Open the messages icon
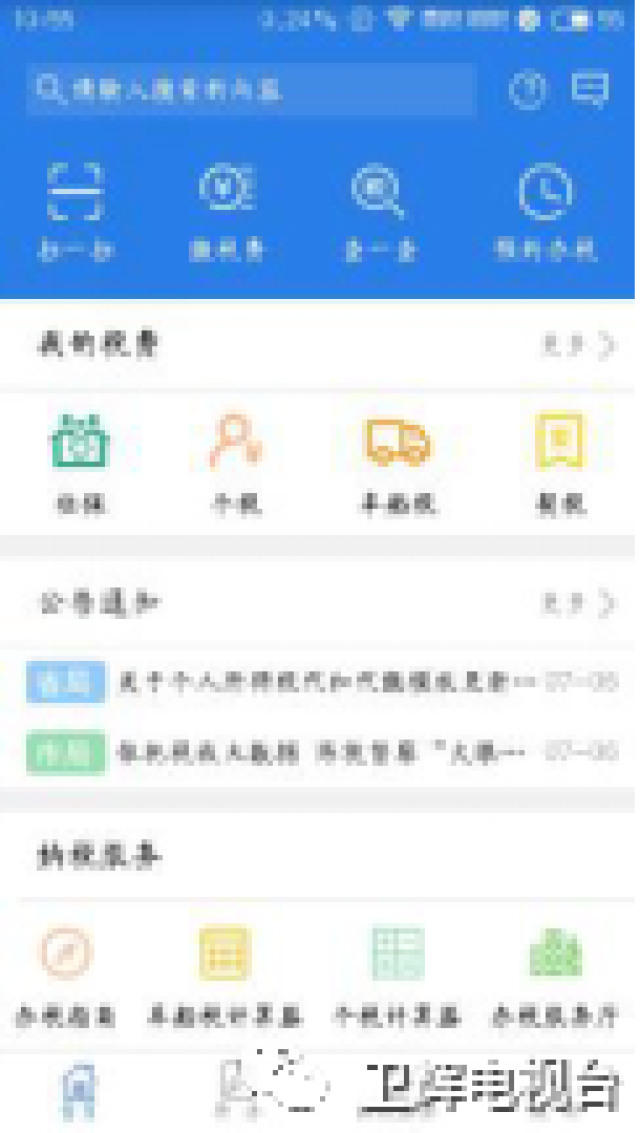Viewport: 640px width, 1133px height. click(x=590, y=90)
